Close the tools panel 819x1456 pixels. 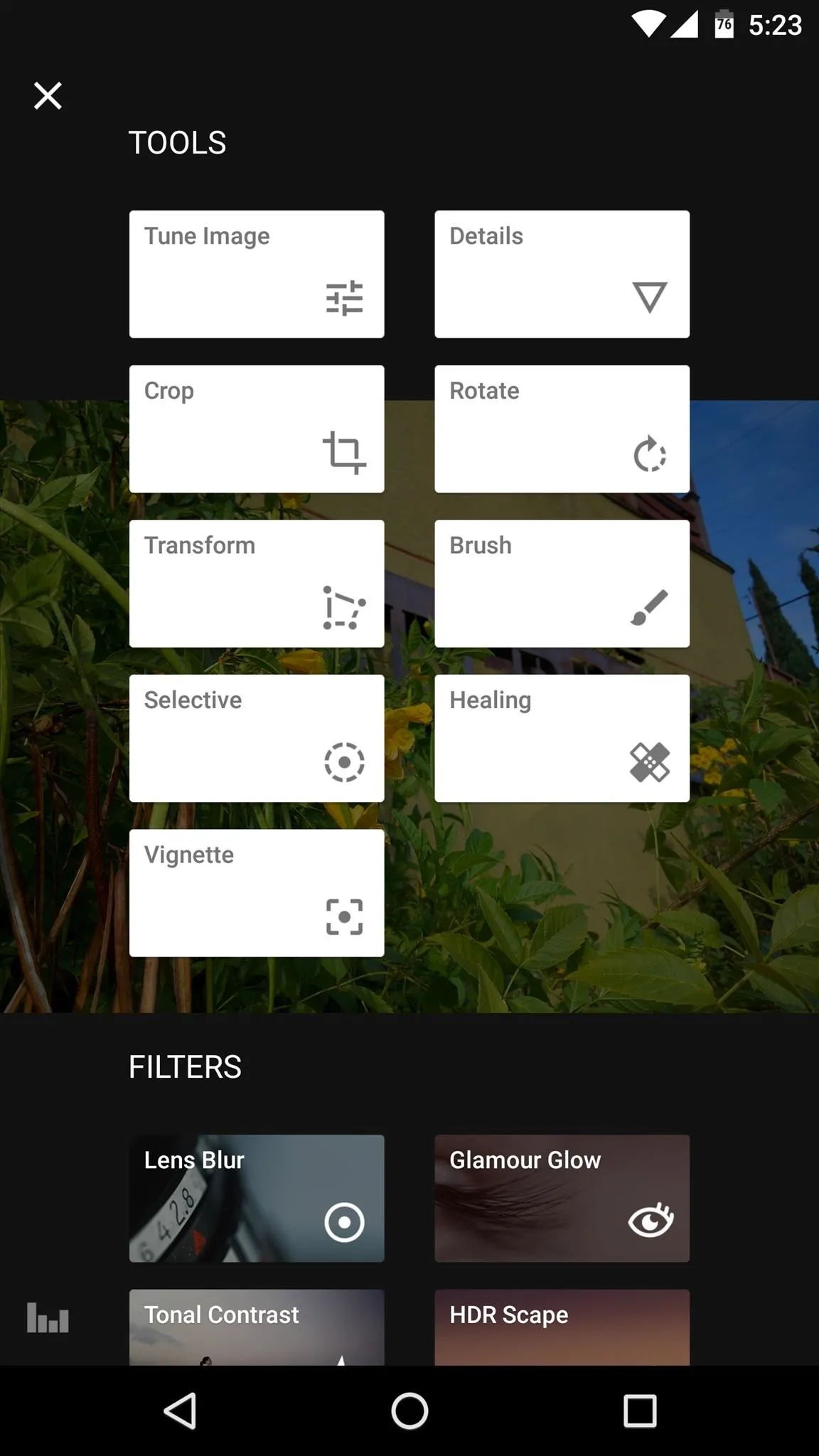[x=48, y=95]
